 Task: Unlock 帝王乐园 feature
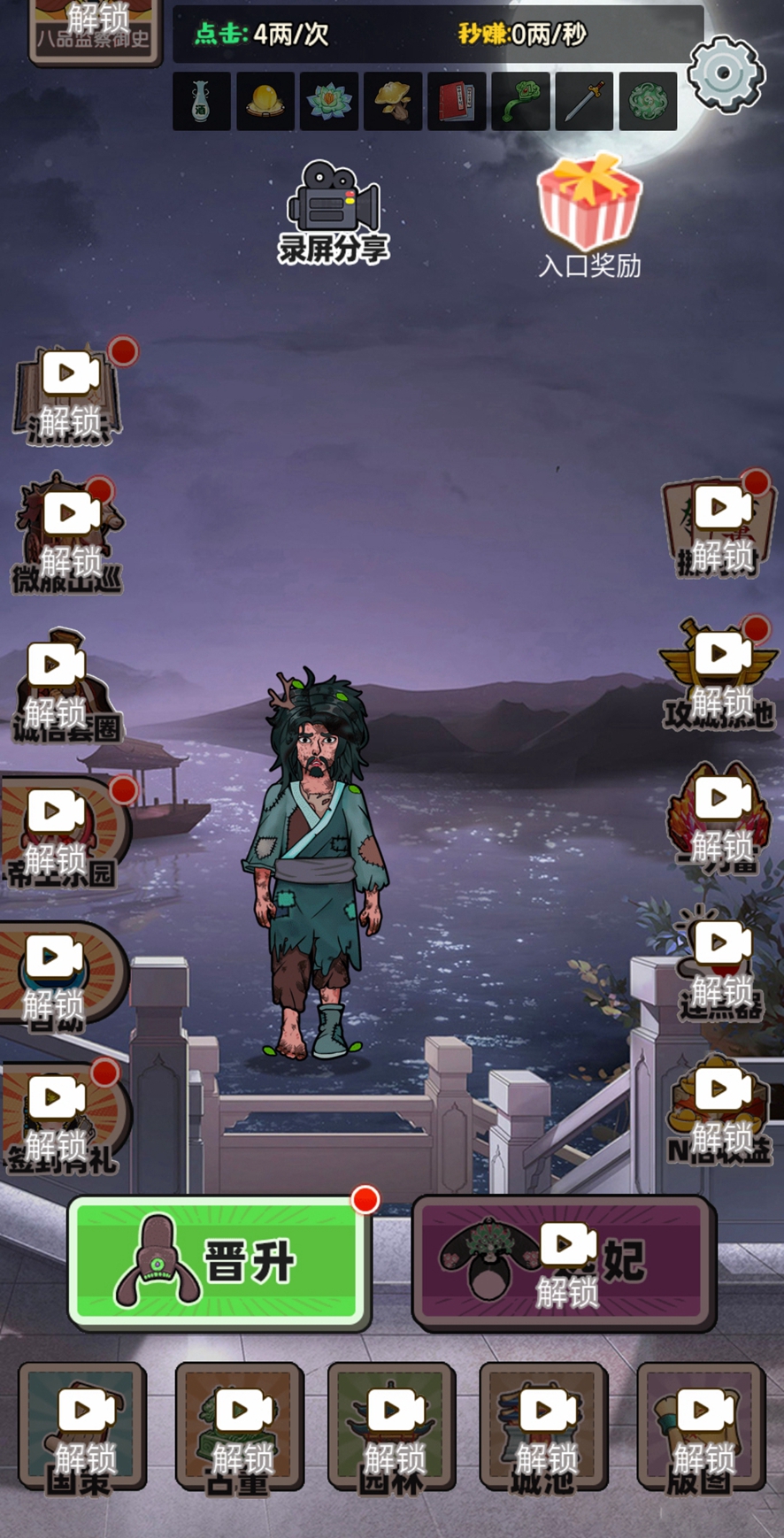[x=60, y=830]
